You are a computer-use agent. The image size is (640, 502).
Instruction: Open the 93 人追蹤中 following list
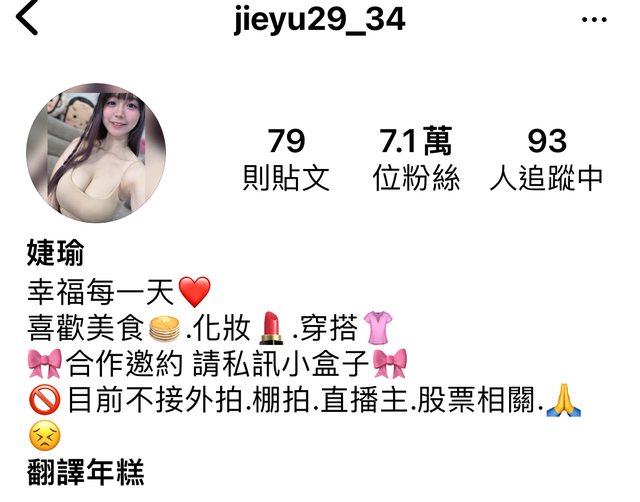[547, 159]
